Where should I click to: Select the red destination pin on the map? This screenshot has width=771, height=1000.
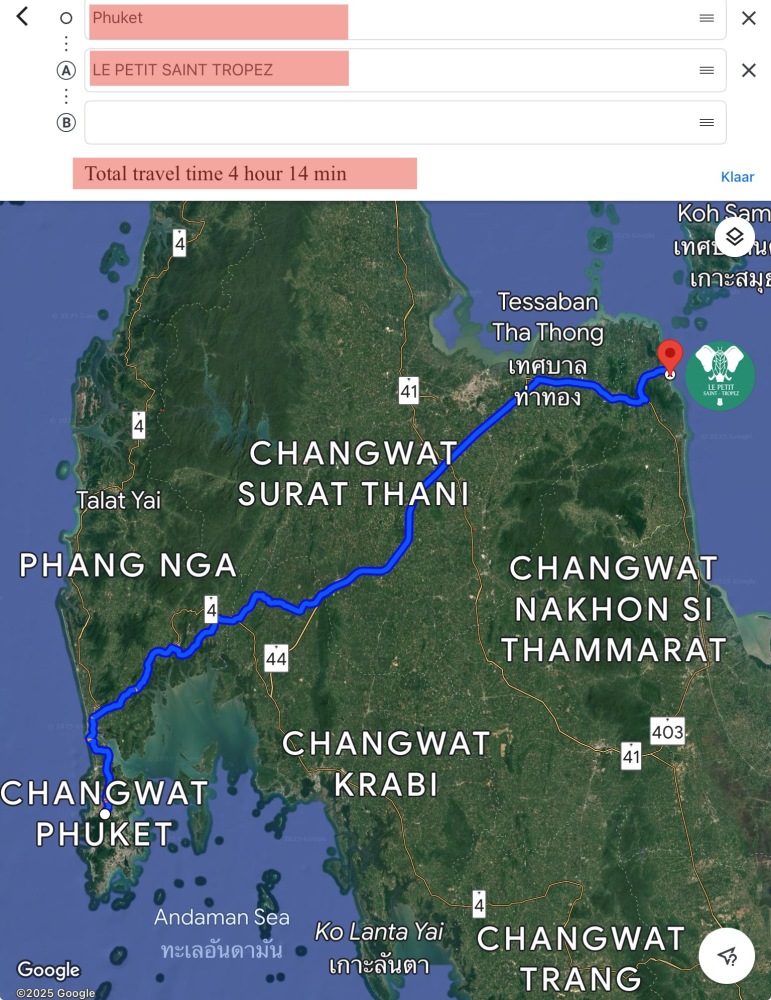click(669, 358)
